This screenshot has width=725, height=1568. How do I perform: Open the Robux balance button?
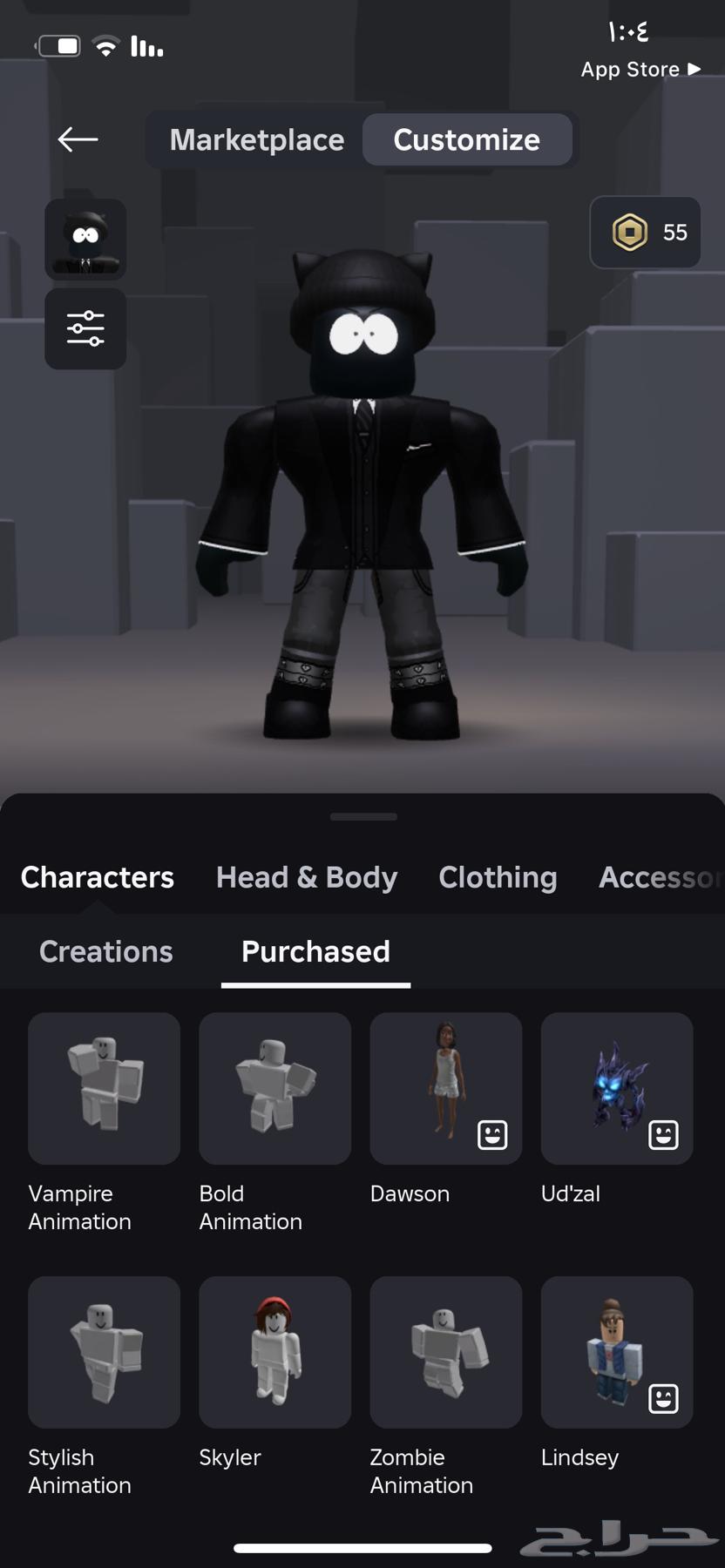coord(645,233)
